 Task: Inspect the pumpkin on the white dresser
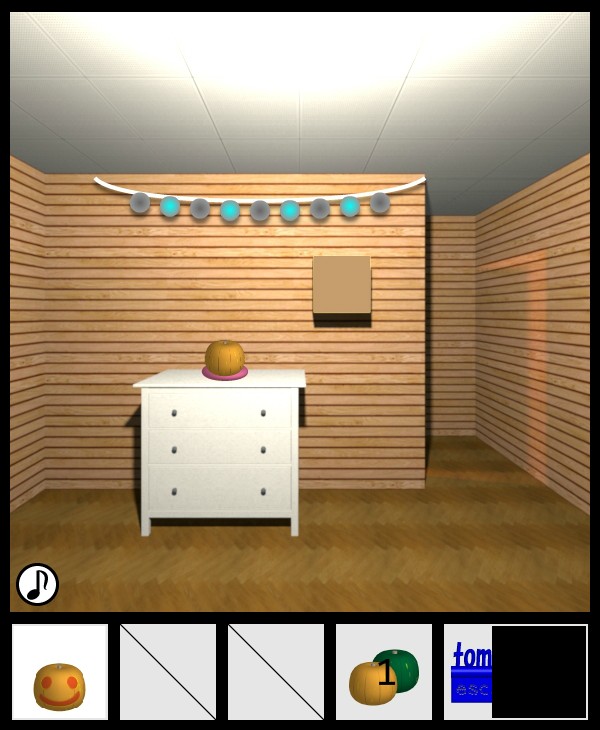(225, 358)
